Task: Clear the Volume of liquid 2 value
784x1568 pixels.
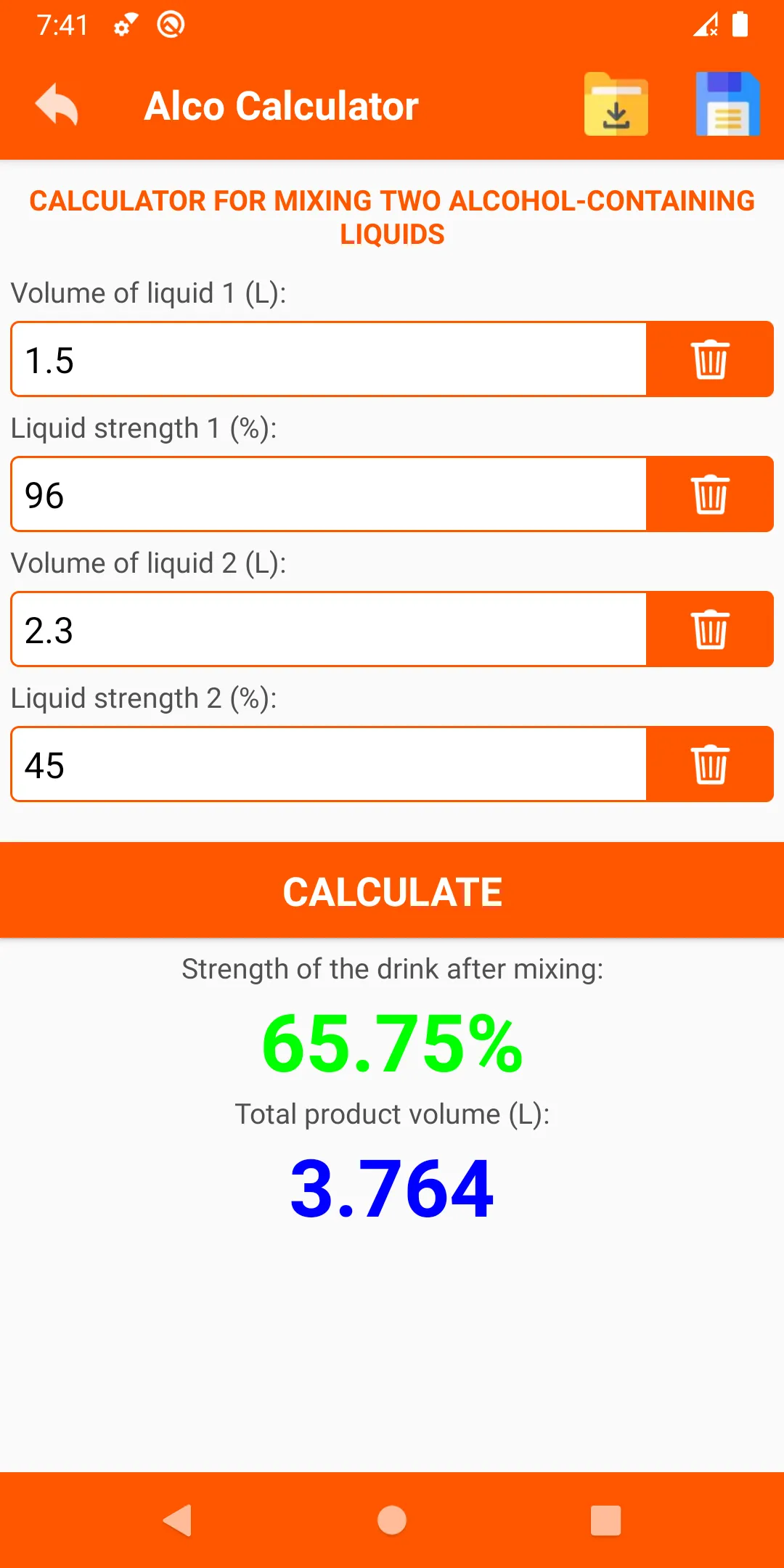Action: coord(710,629)
